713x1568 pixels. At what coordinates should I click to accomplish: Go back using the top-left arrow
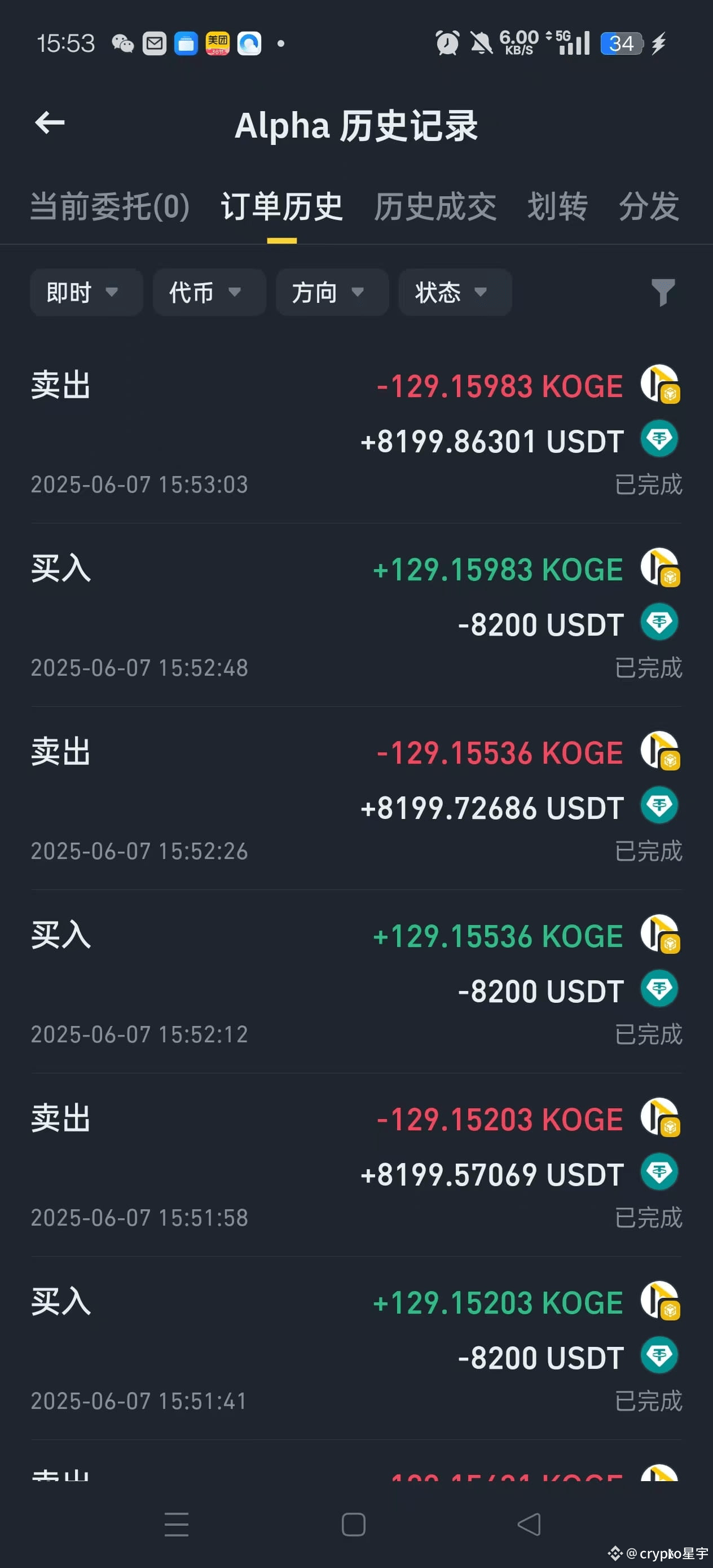click(x=50, y=123)
